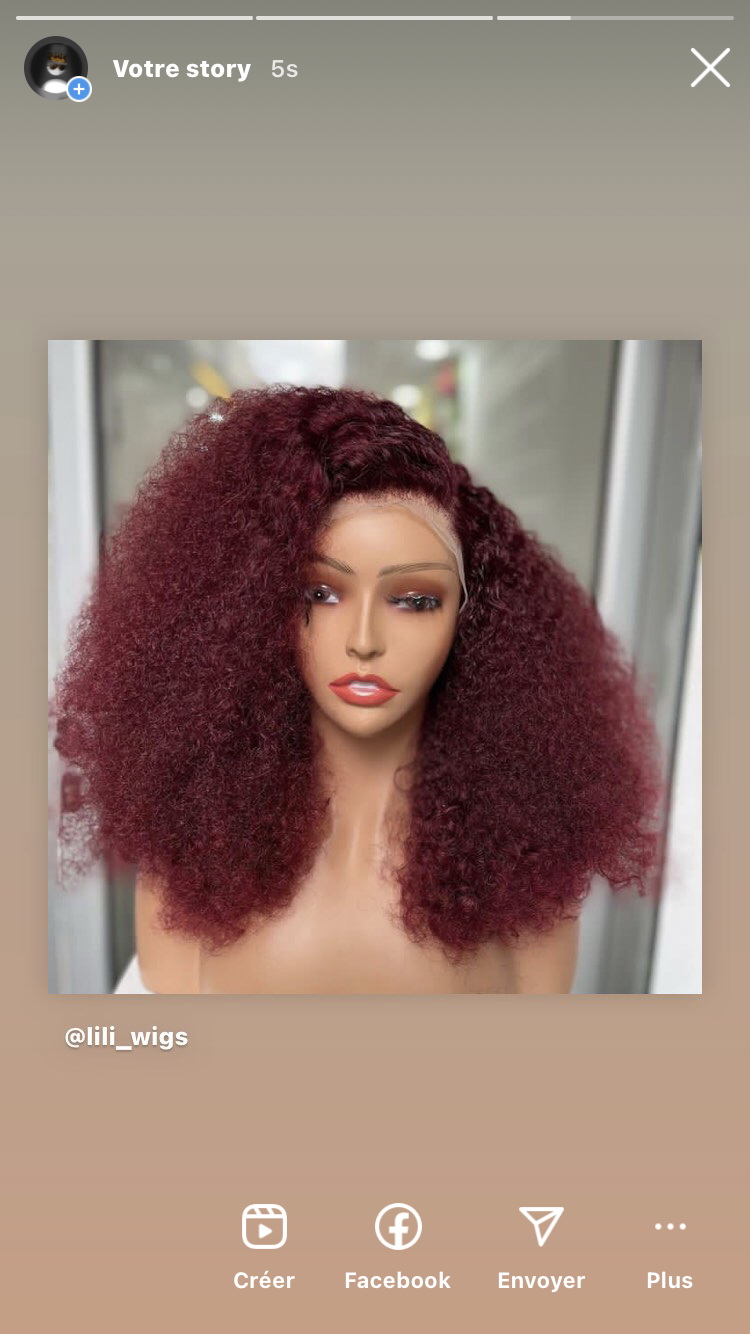Open the Plus more options menu
The image size is (750, 1334).
670,1247
